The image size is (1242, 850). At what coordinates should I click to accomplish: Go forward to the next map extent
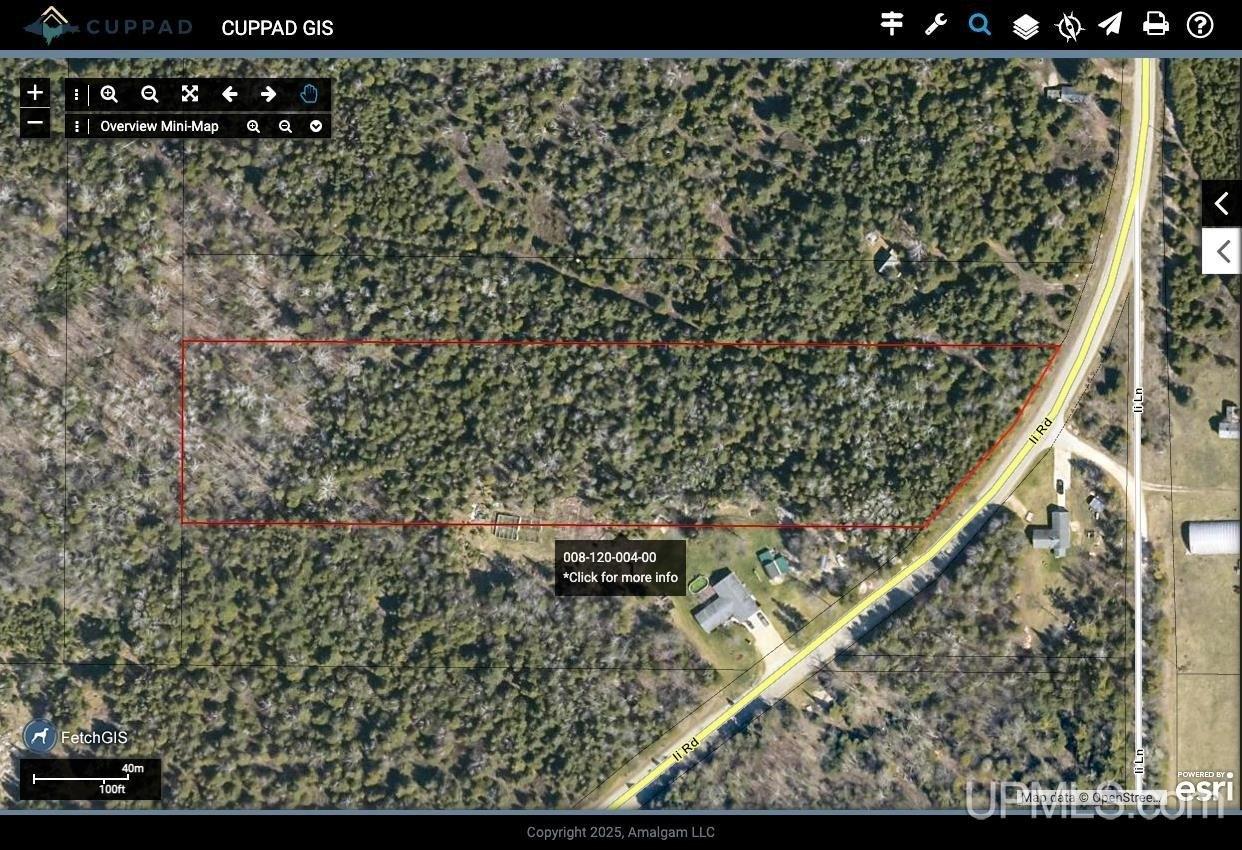pyautogui.click(x=268, y=94)
